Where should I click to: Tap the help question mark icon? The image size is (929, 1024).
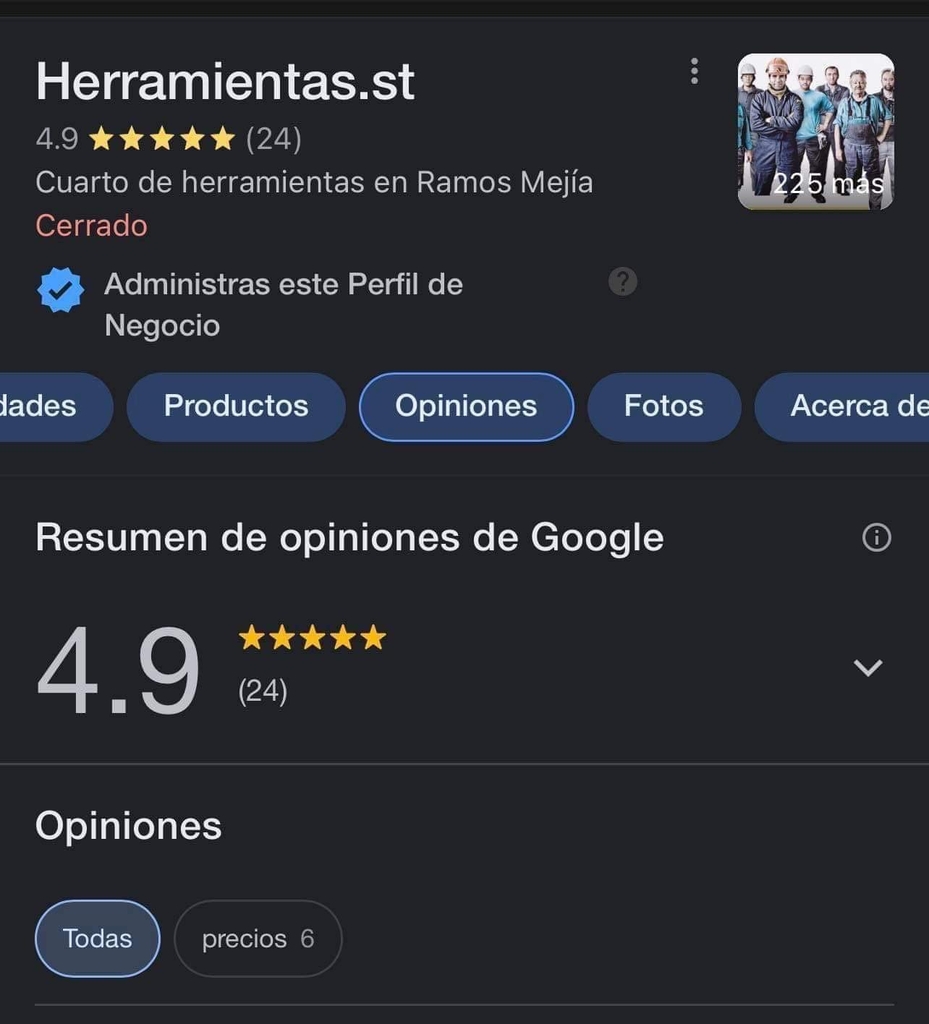[x=623, y=283]
